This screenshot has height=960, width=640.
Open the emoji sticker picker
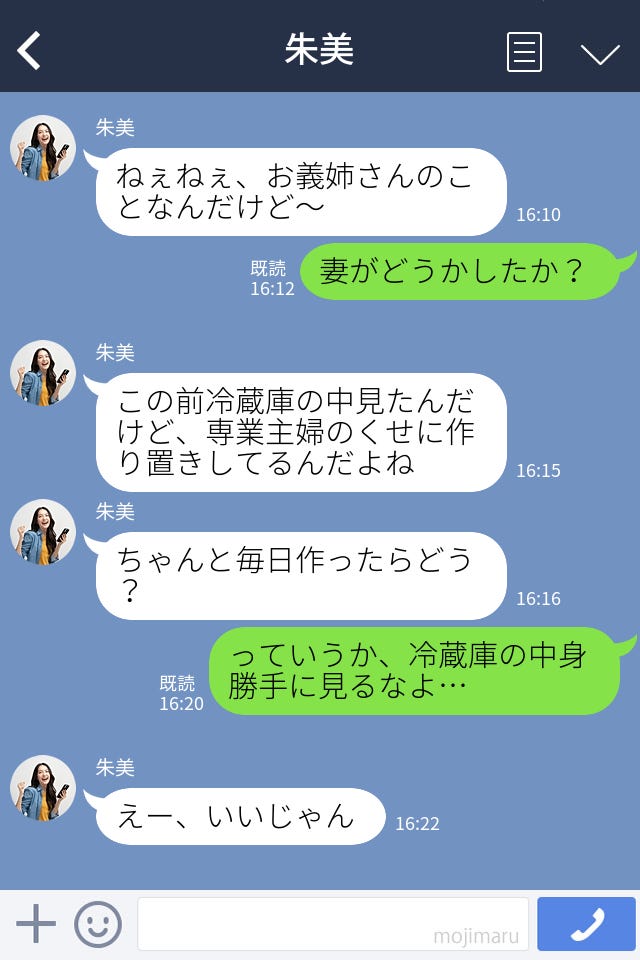point(98,924)
